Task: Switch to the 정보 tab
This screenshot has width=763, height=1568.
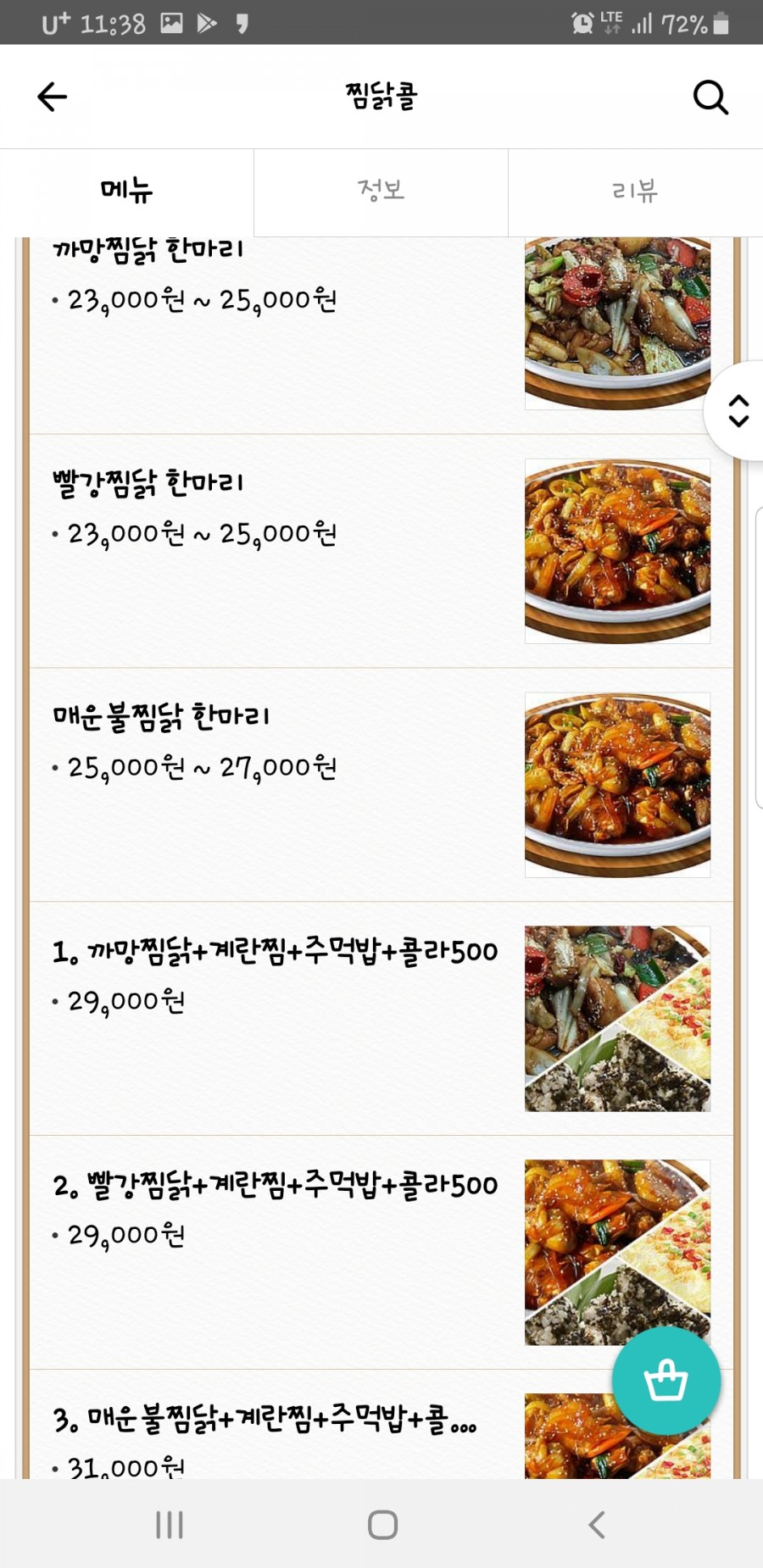Action: click(x=381, y=191)
